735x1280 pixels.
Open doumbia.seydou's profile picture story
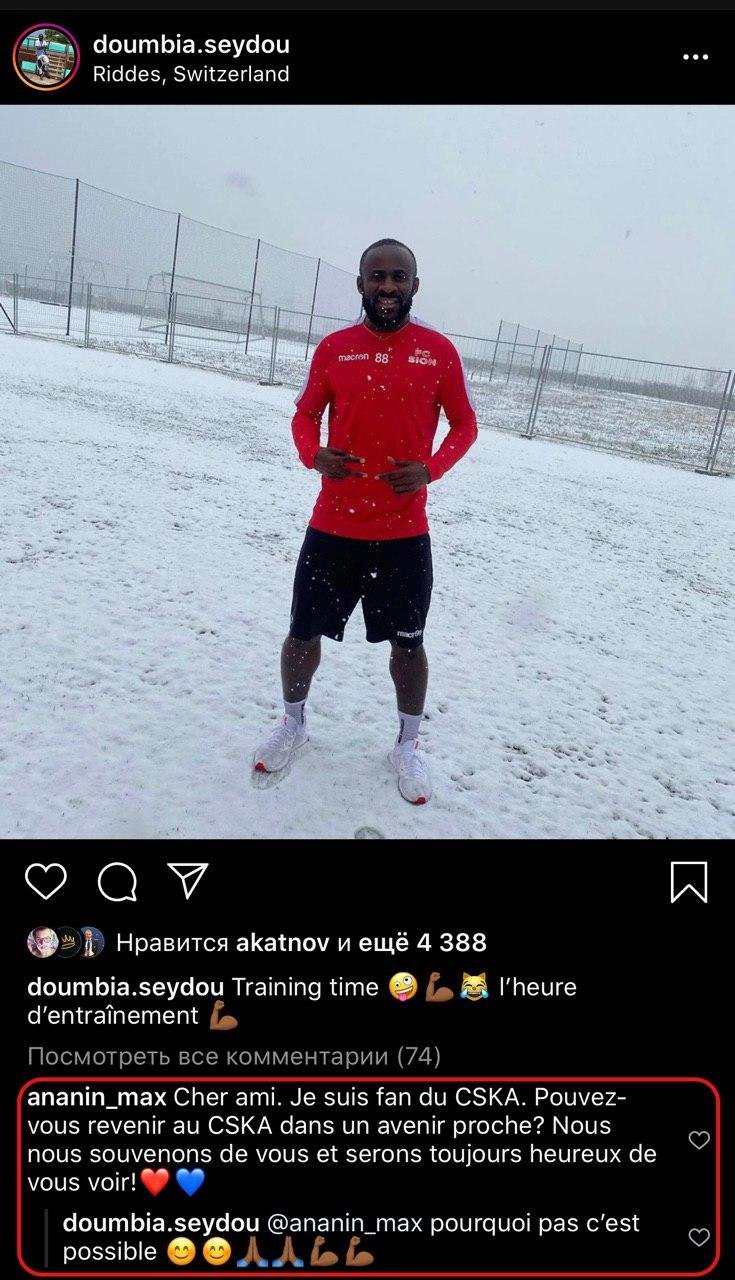pos(45,57)
